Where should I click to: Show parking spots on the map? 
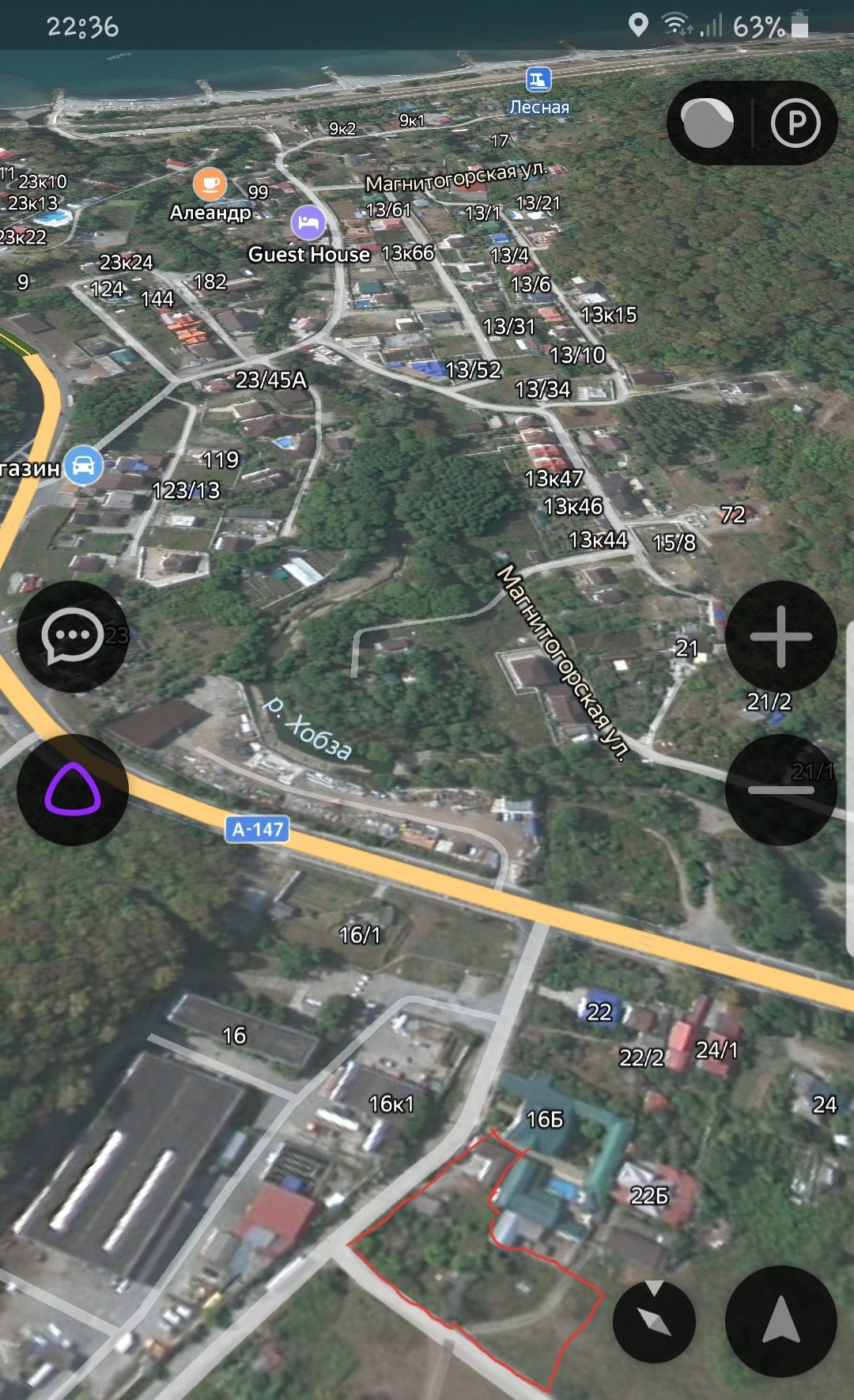pos(795,123)
